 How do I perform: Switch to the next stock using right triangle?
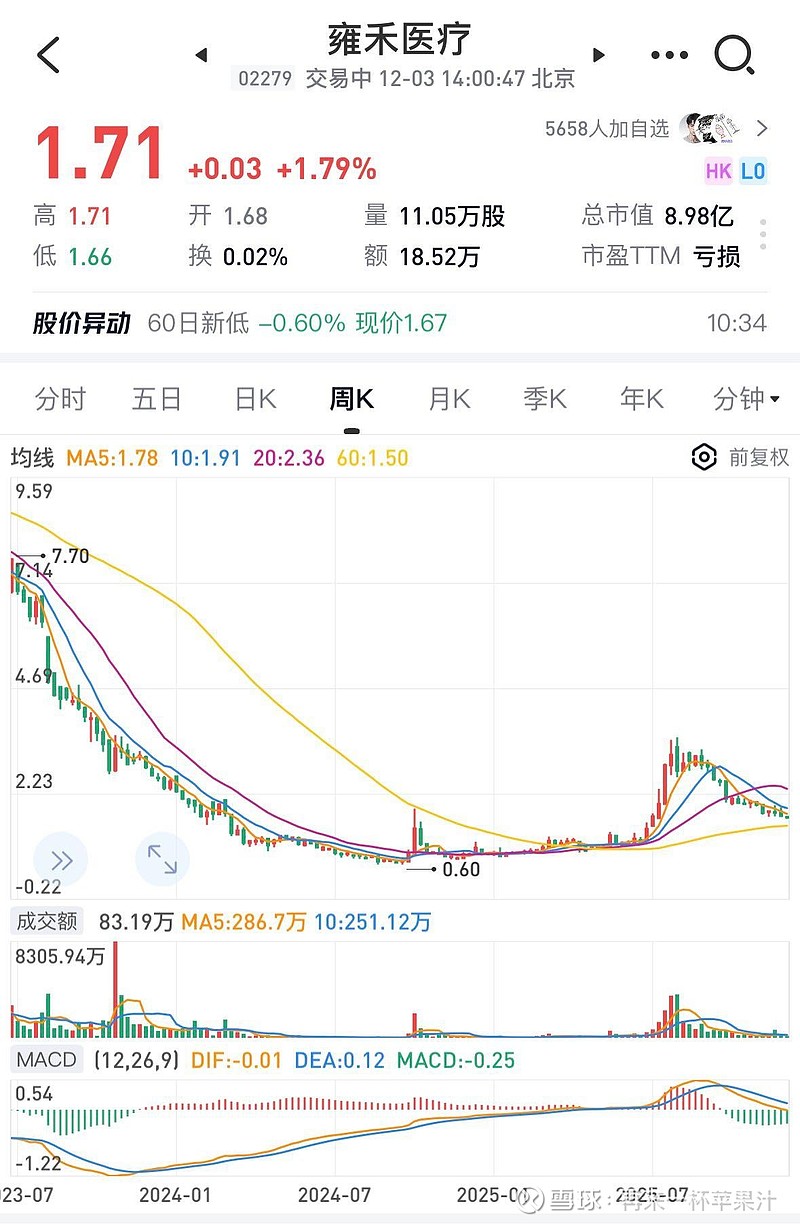[599, 55]
